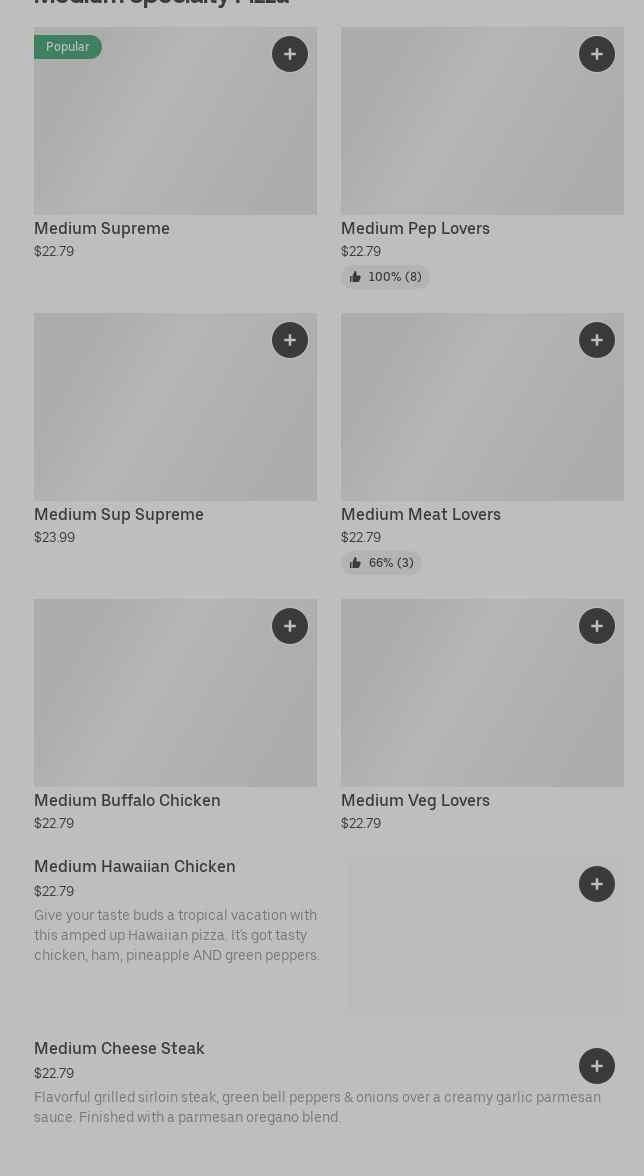
Task: Add Medium Sup Supreme to the cart
Action: point(290,340)
